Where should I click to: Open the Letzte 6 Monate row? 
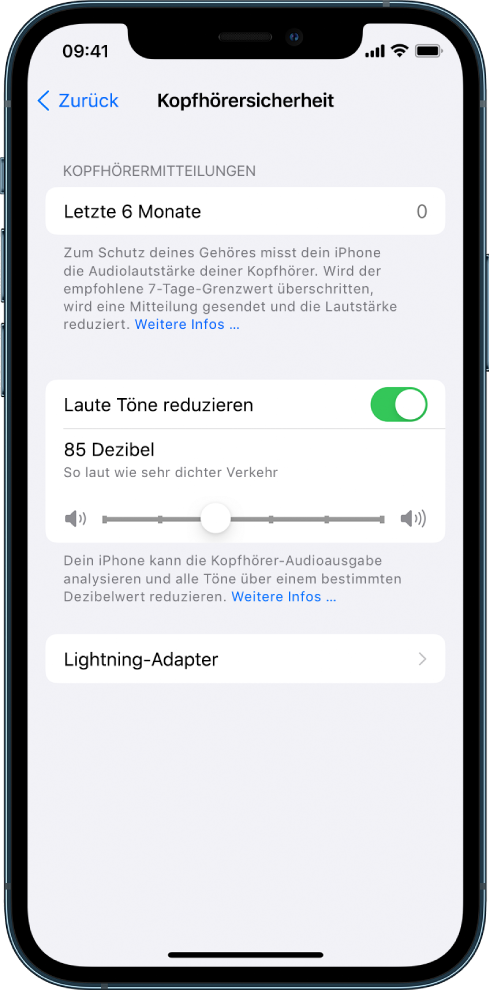coord(245,212)
